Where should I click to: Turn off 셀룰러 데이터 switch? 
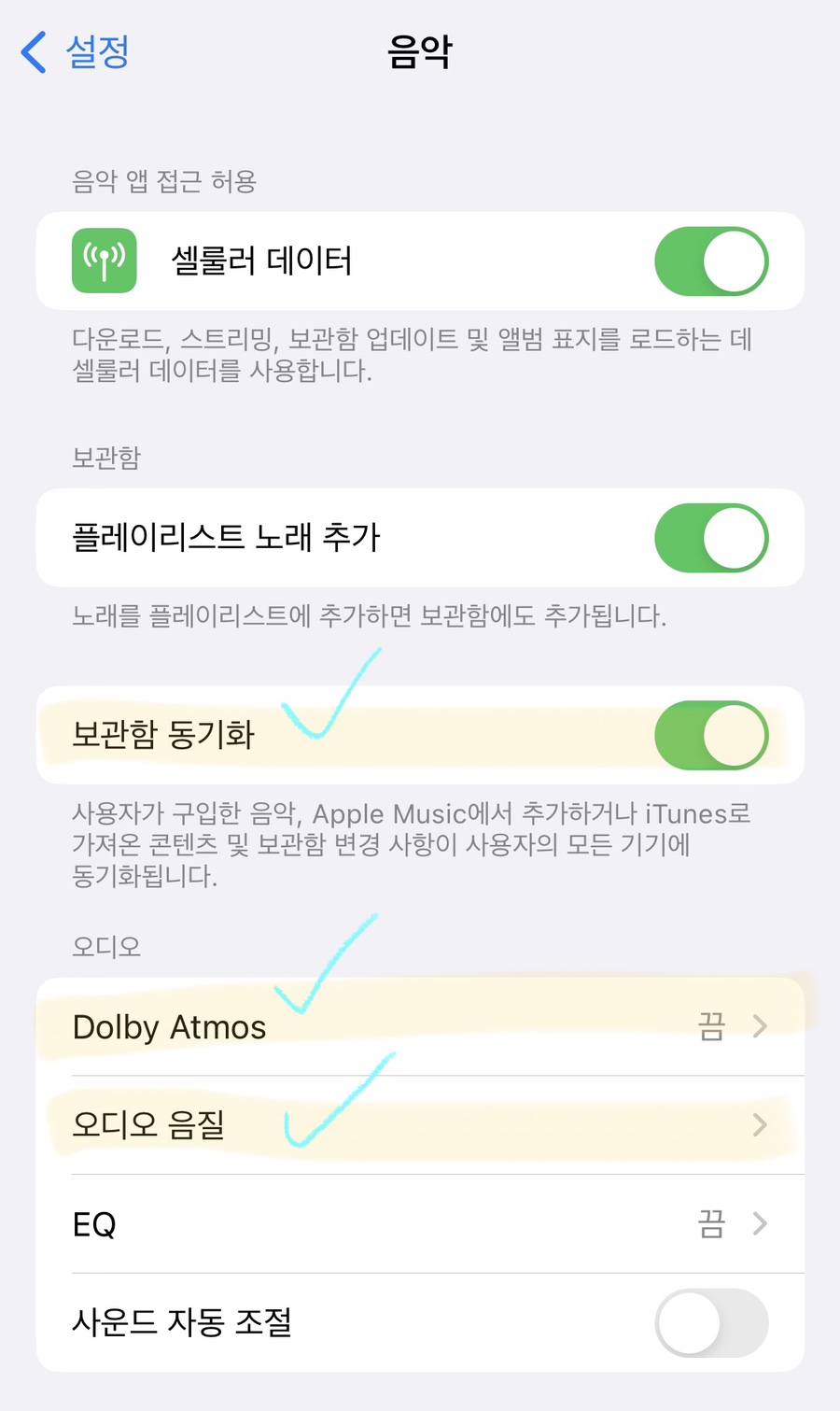click(711, 261)
